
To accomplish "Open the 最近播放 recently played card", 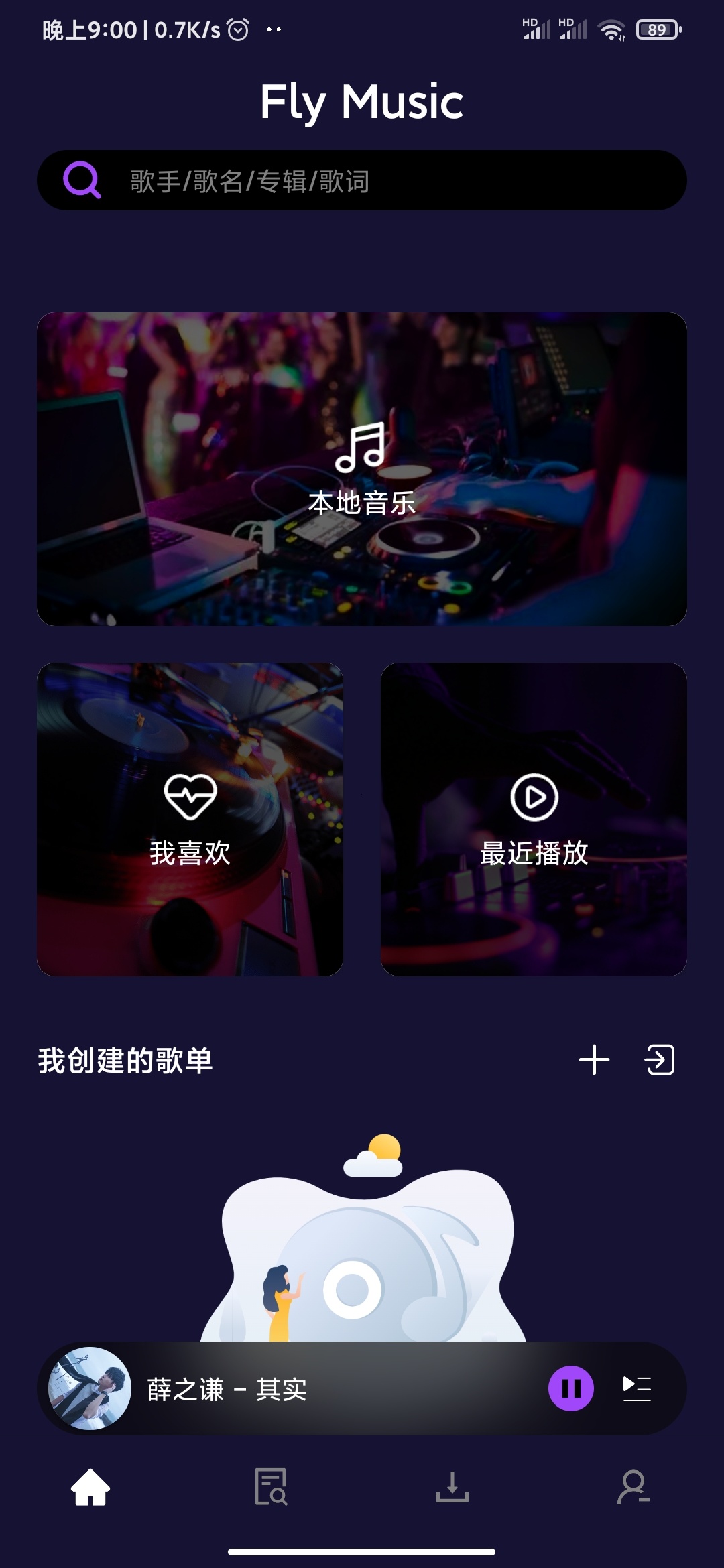I will [534, 819].
